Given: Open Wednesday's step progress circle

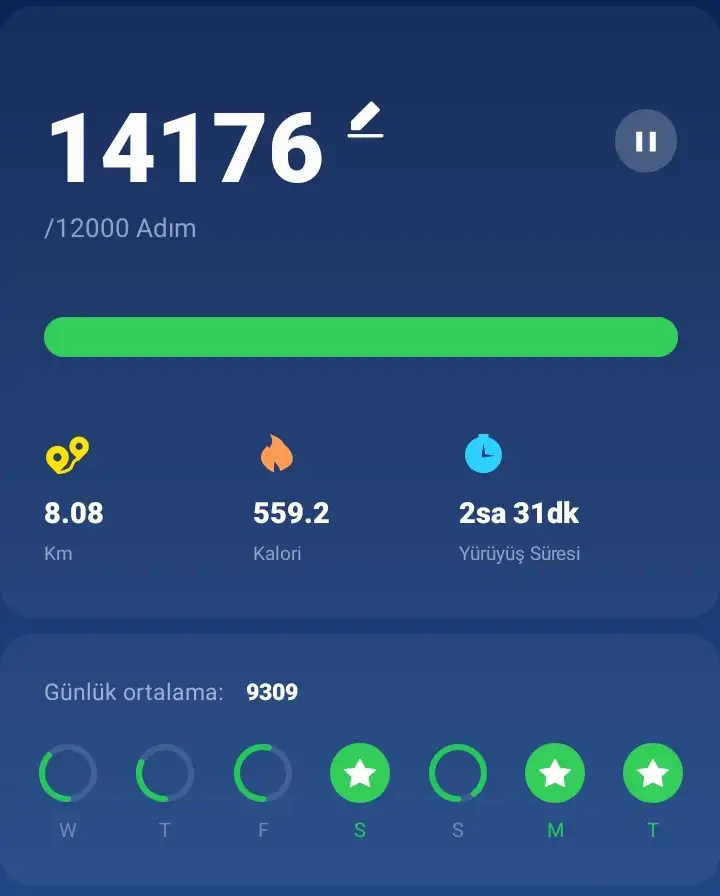Looking at the screenshot, I should click(68, 773).
